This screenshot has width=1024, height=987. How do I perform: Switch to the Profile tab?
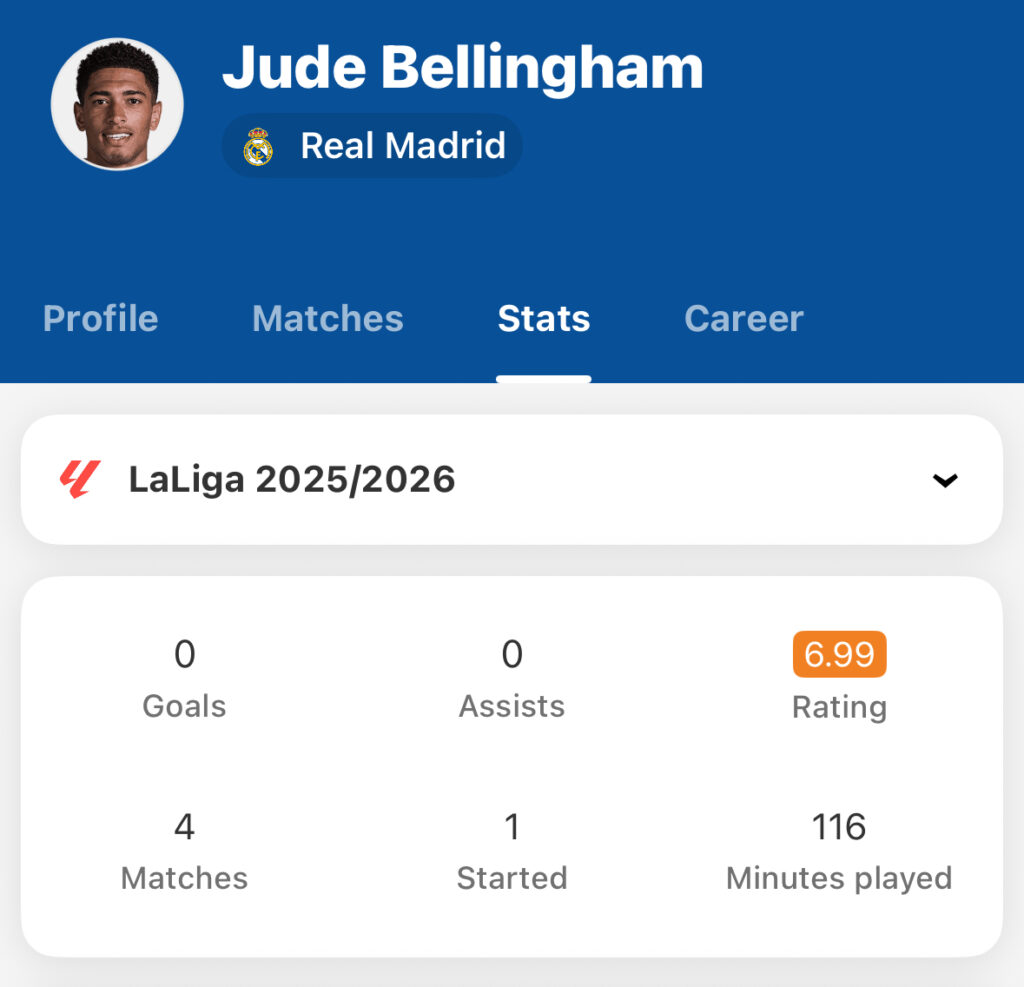[x=100, y=319]
